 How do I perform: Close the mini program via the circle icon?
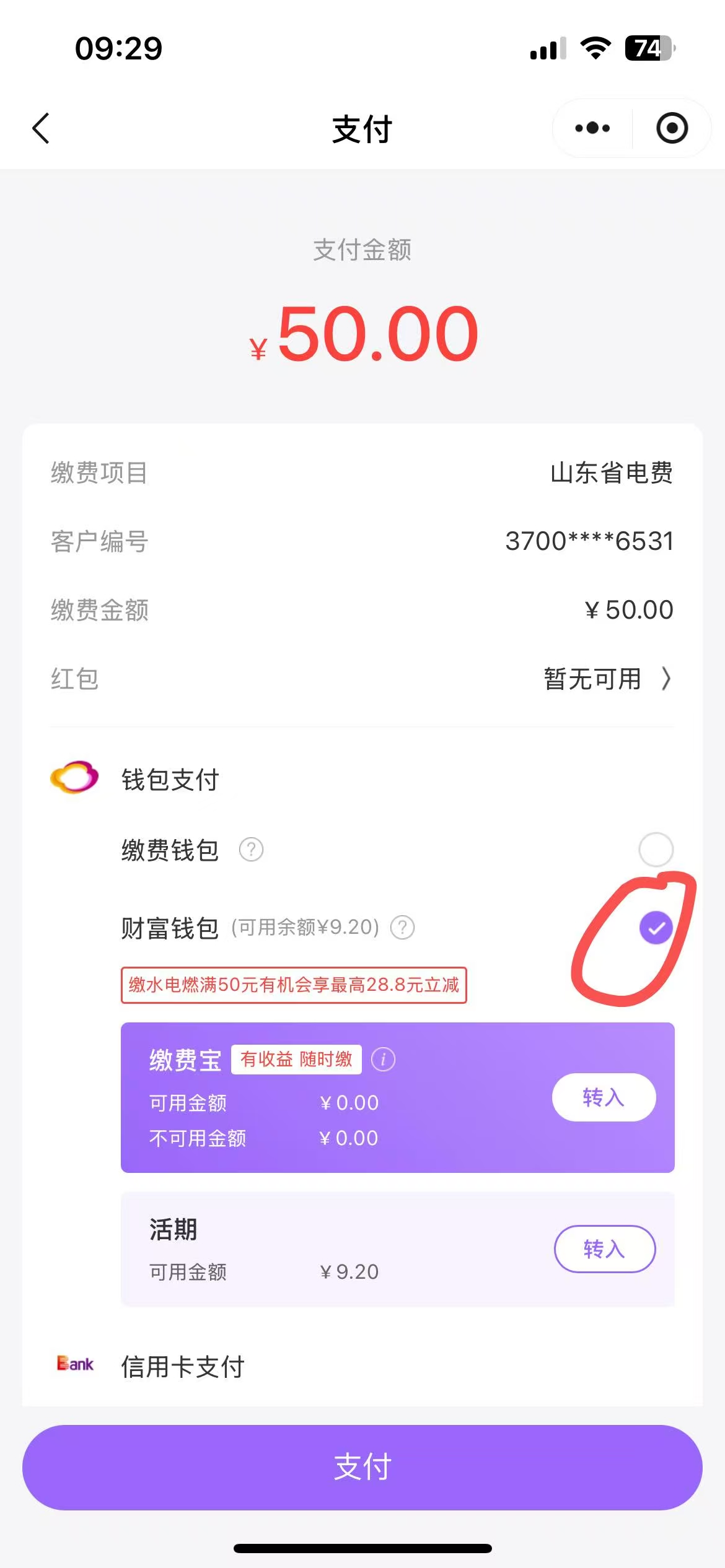tap(672, 128)
